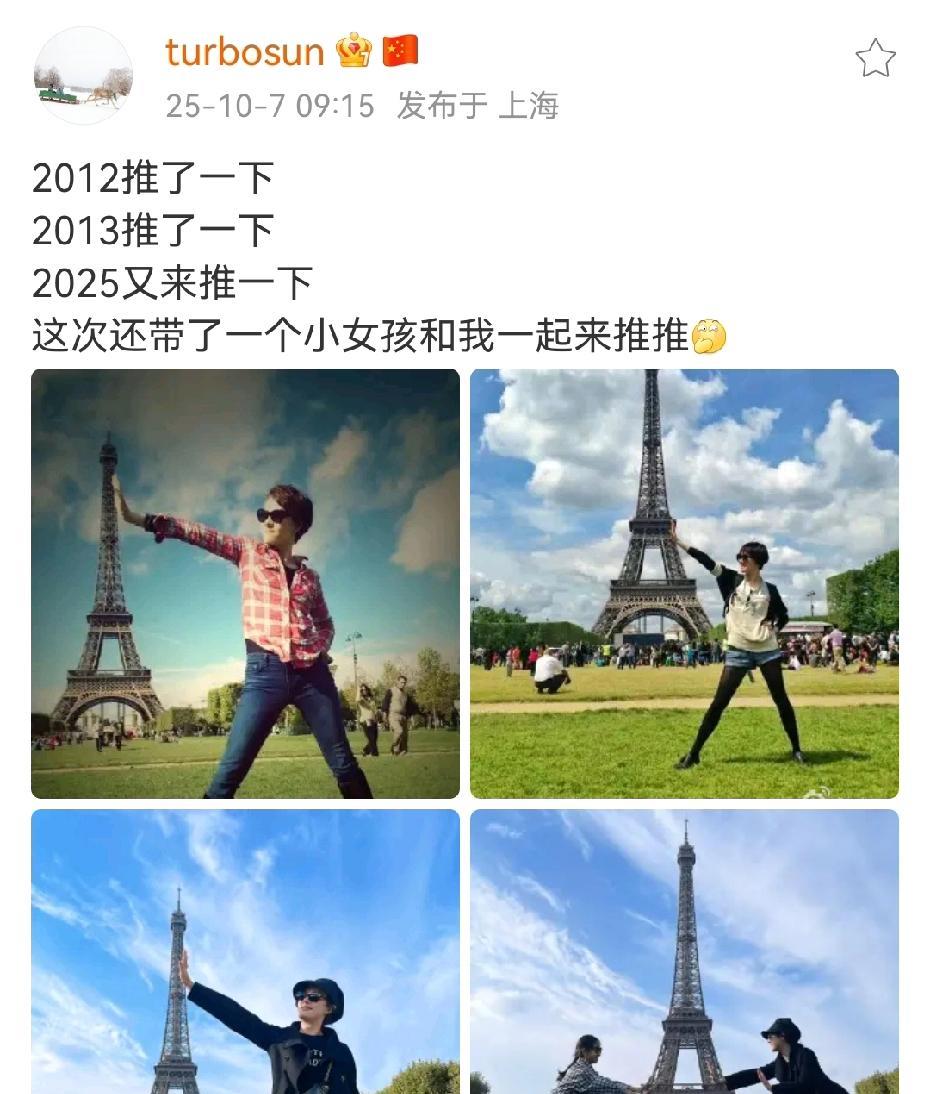Tap the turbosun username

(x=244, y=52)
